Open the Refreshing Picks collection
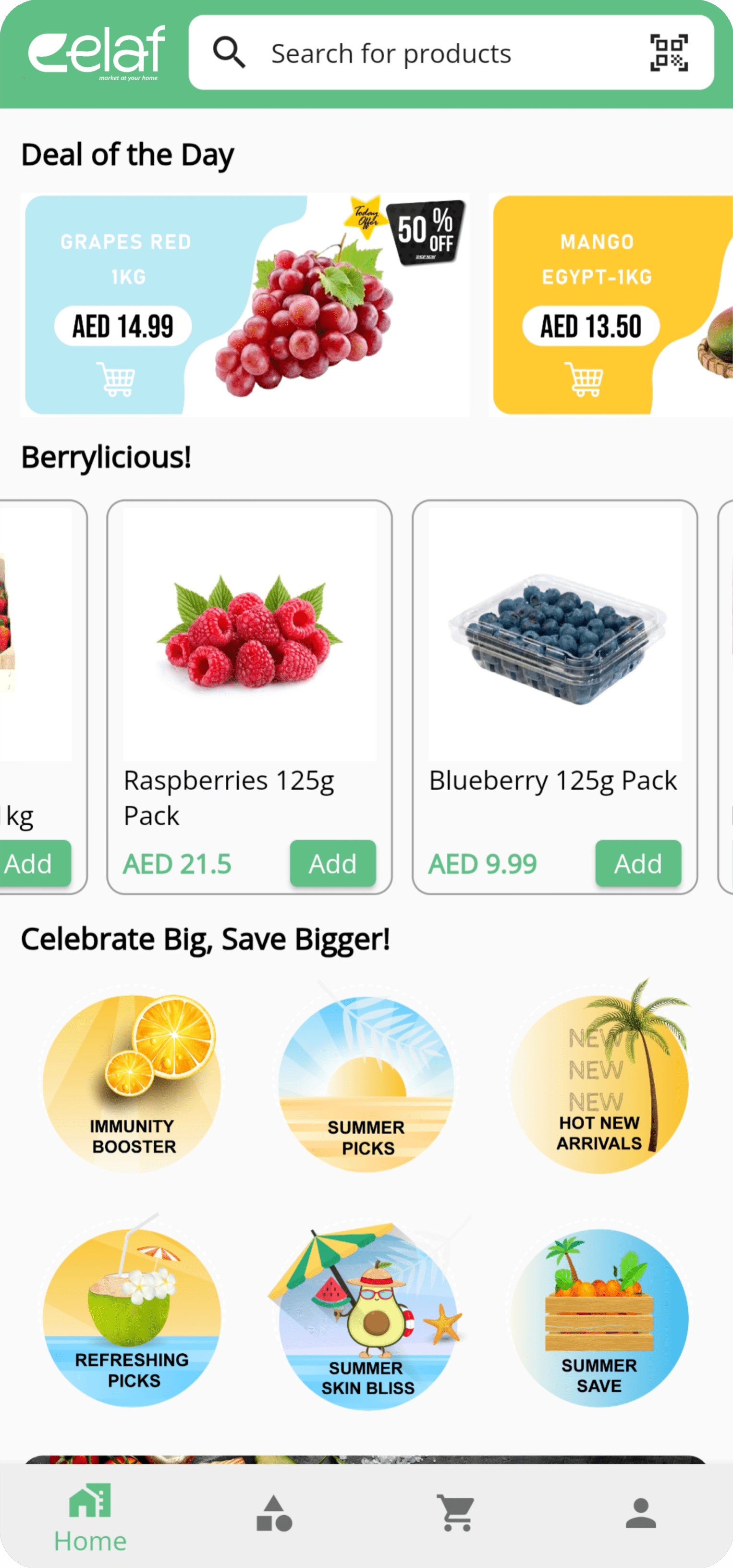The image size is (733, 1568). pos(132,1317)
